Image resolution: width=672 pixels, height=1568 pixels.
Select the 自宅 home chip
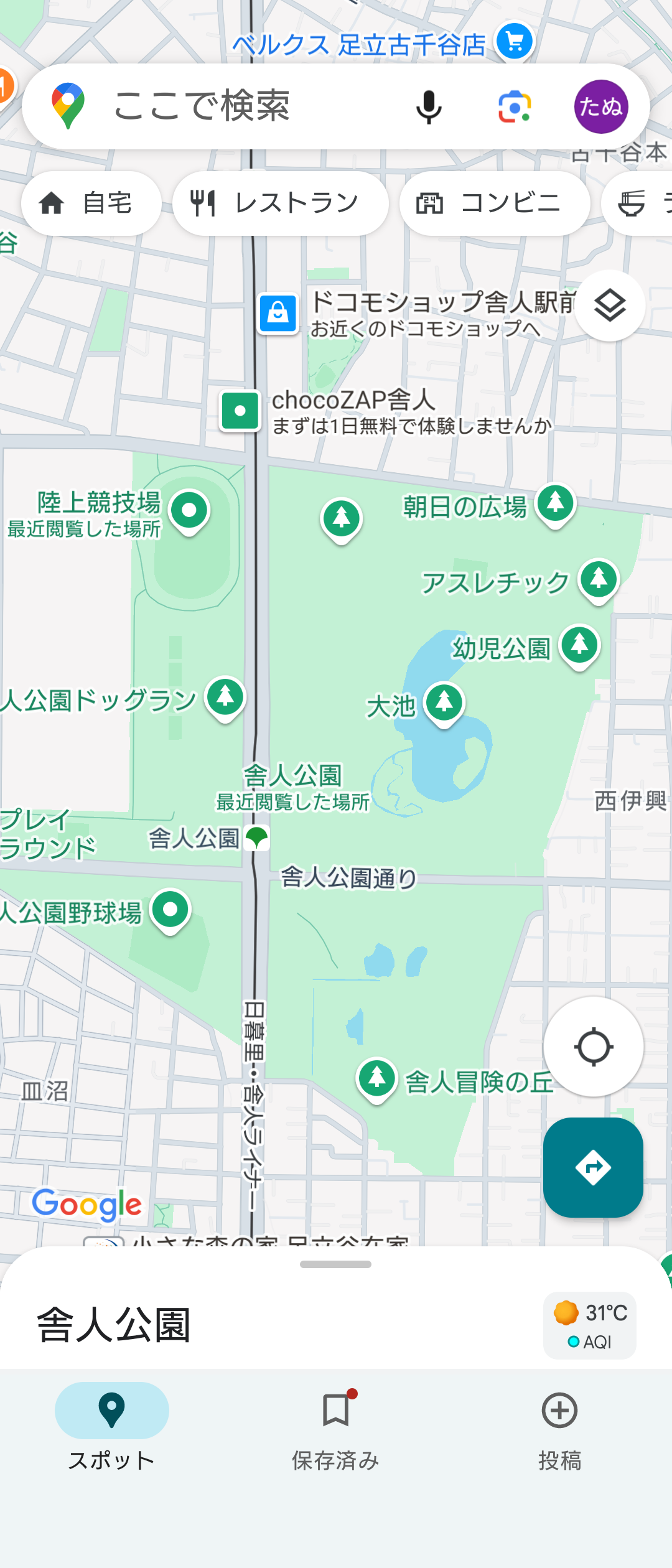coord(91,203)
